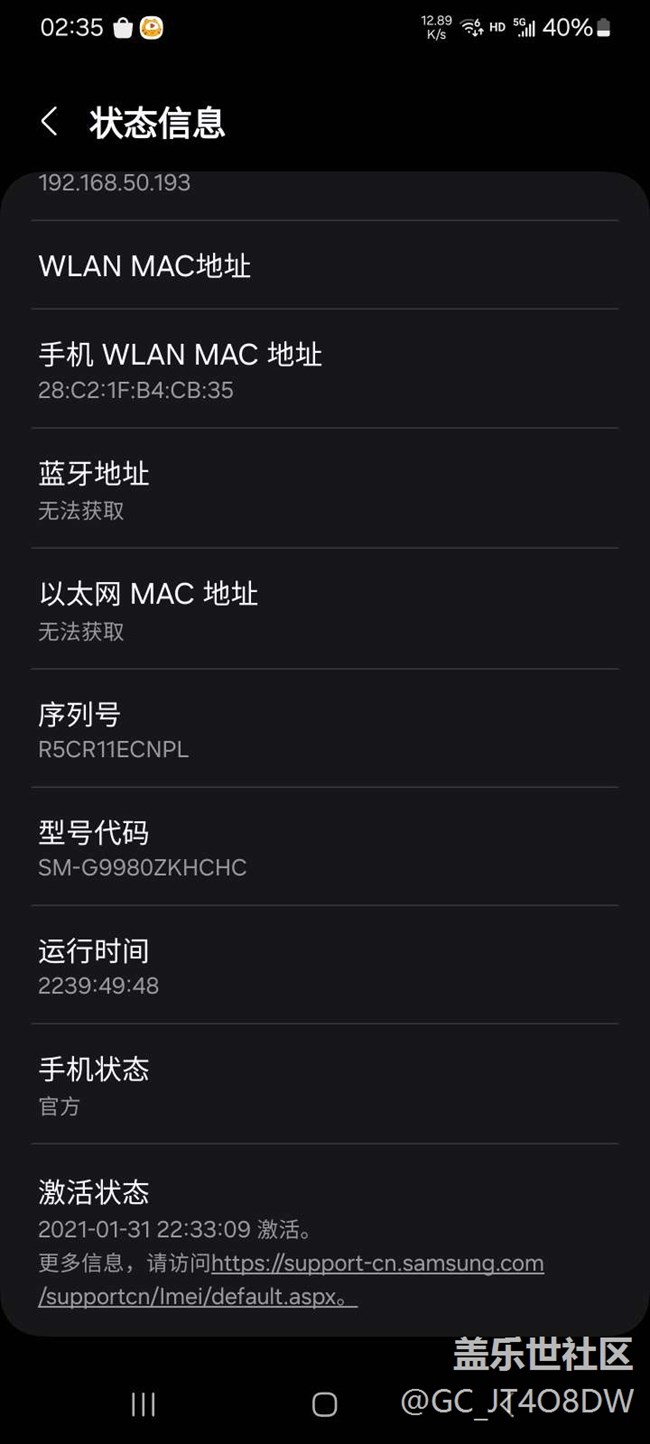
Task: Open recent apps from the navigation bar
Action: 143,1405
